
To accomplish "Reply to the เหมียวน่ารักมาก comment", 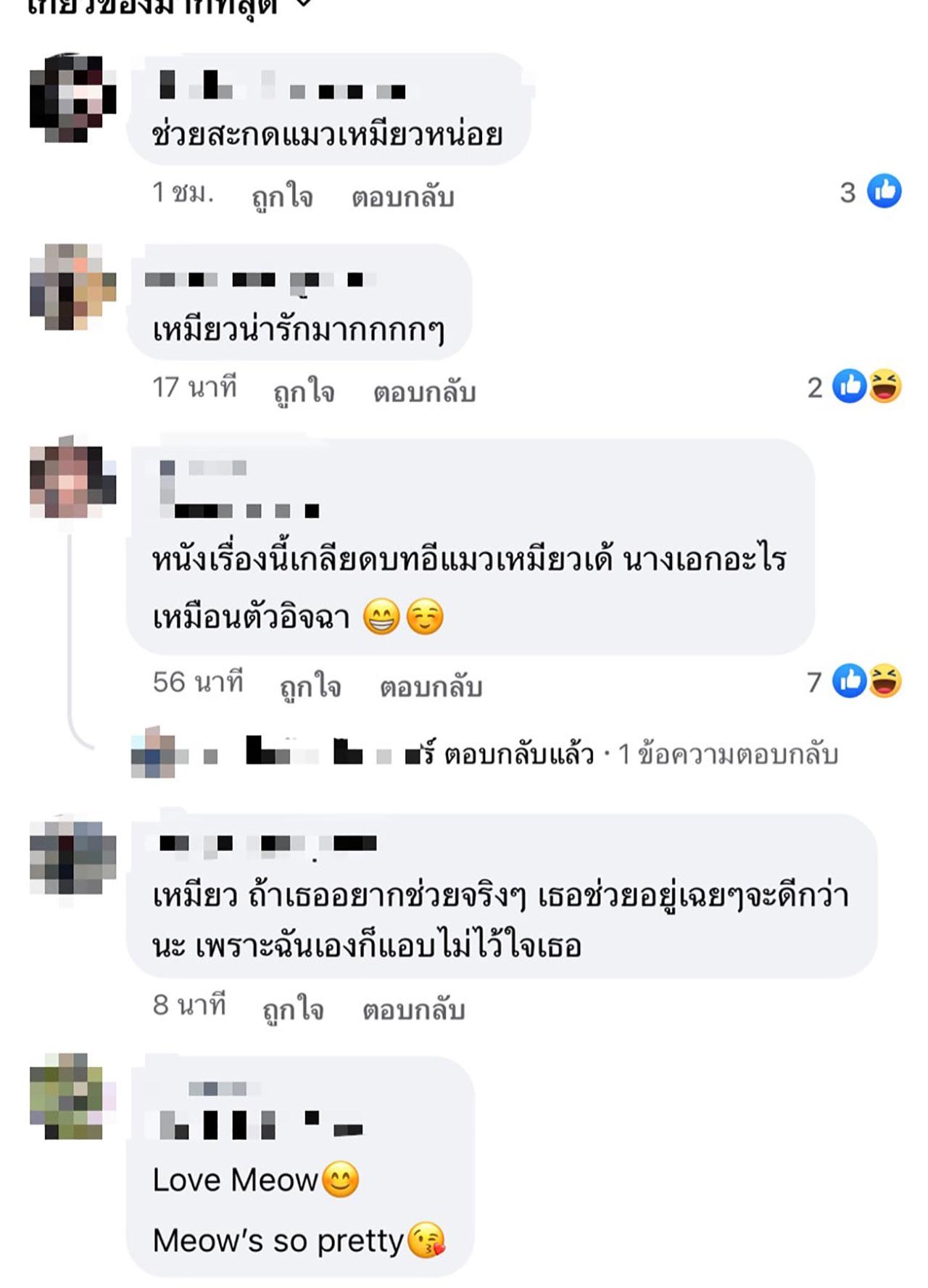I will click(x=424, y=391).
